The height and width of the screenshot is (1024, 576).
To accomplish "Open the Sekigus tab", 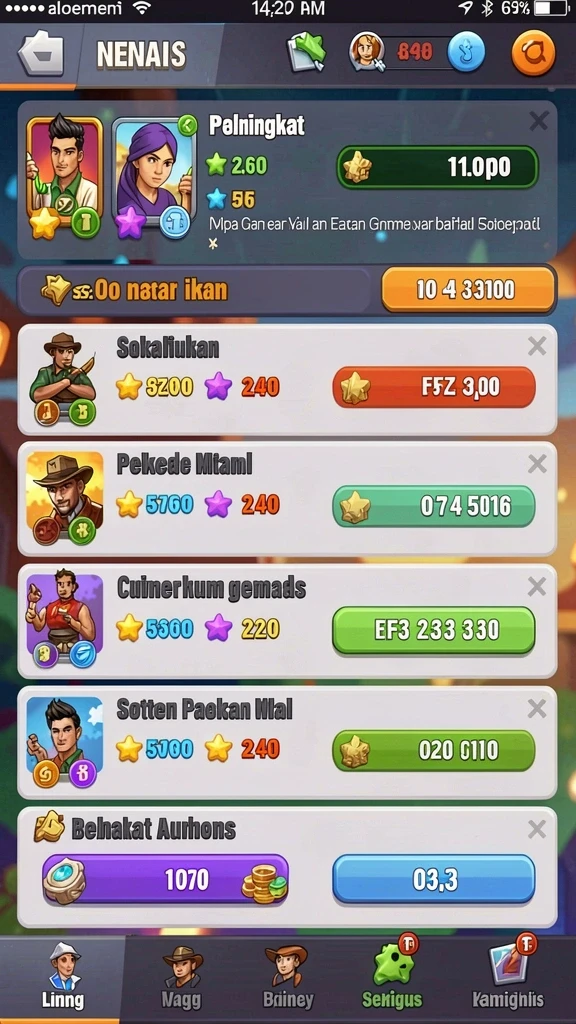I will (392, 977).
